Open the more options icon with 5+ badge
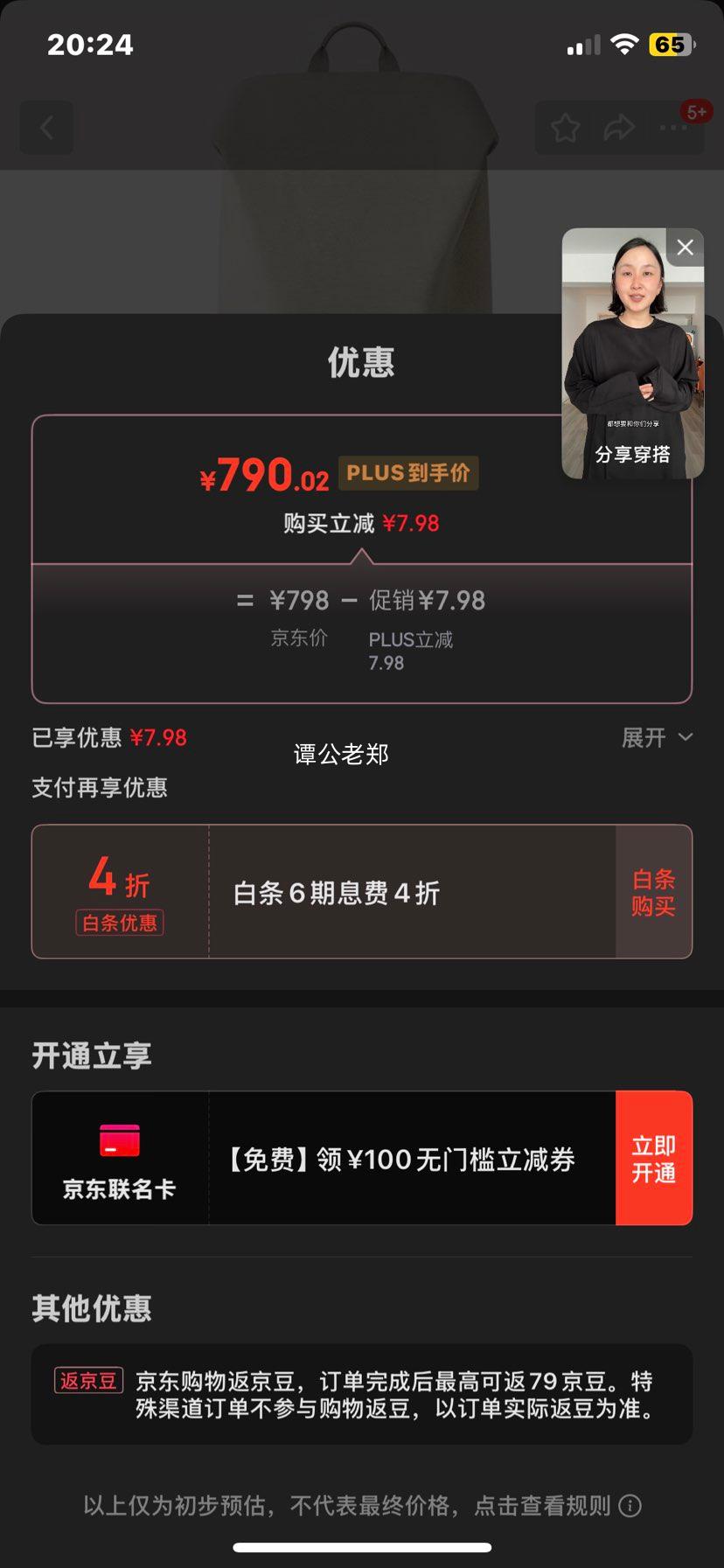Screen dimensions: 724x1568 673,128
